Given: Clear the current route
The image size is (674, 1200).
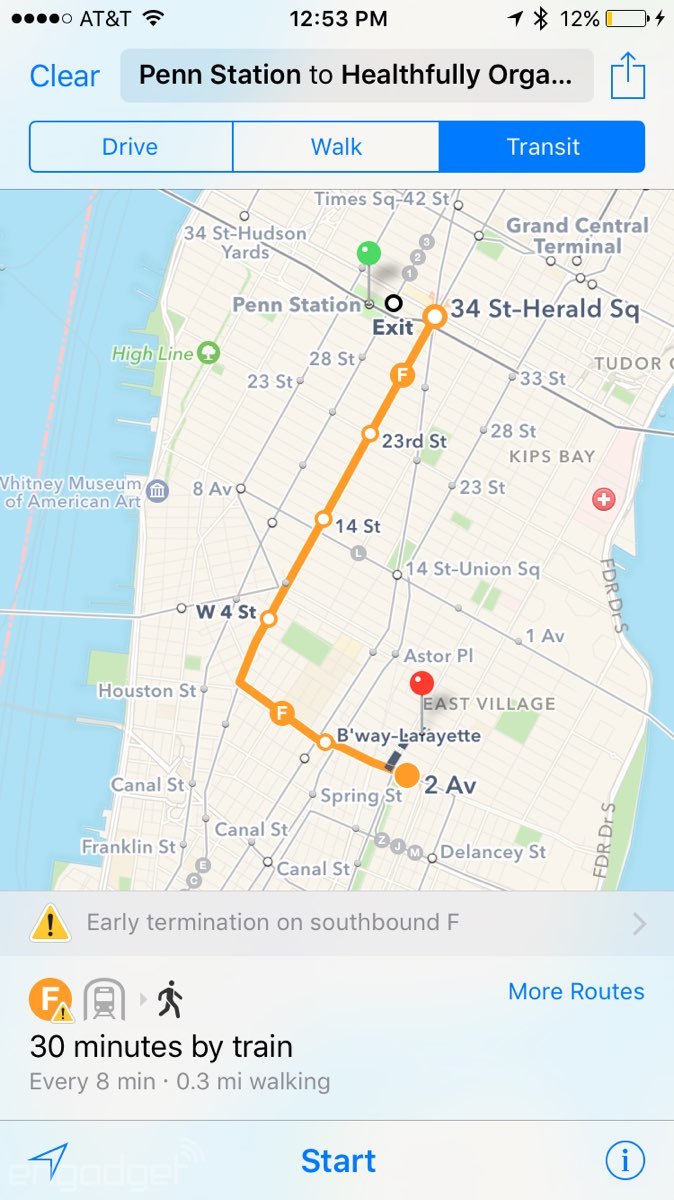Looking at the screenshot, I should click(x=65, y=76).
